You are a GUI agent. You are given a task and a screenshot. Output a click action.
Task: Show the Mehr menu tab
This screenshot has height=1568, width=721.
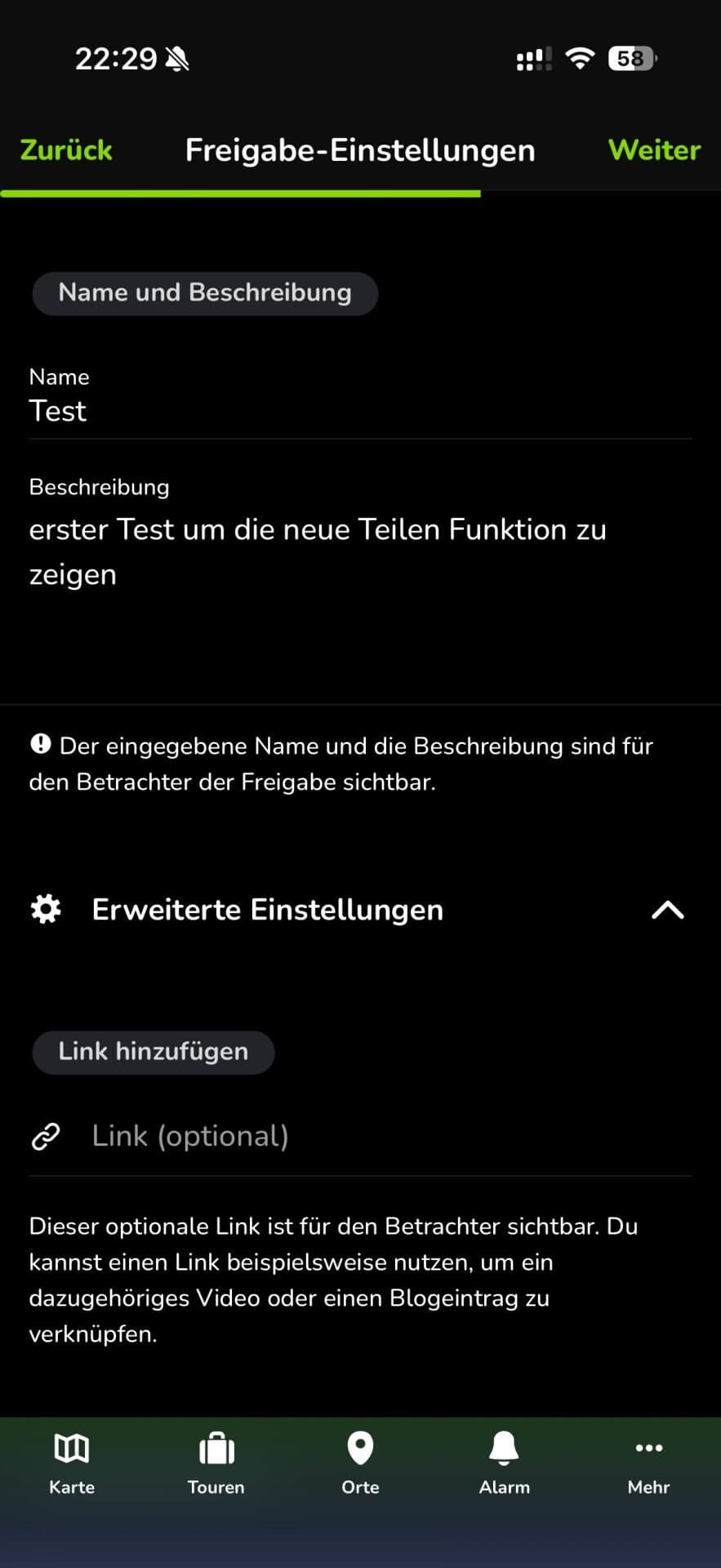[x=648, y=1463]
